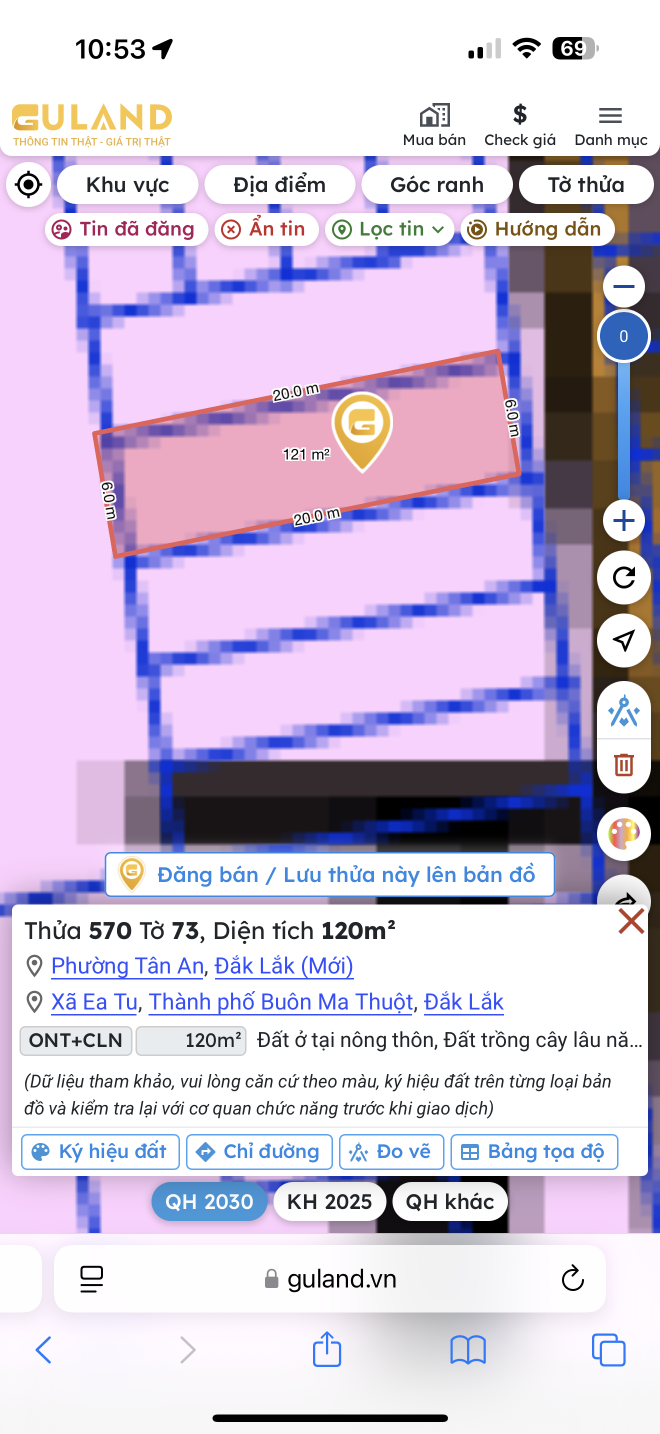Zoom out with the minus button
This screenshot has width=660, height=1434.
[x=624, y=288]
